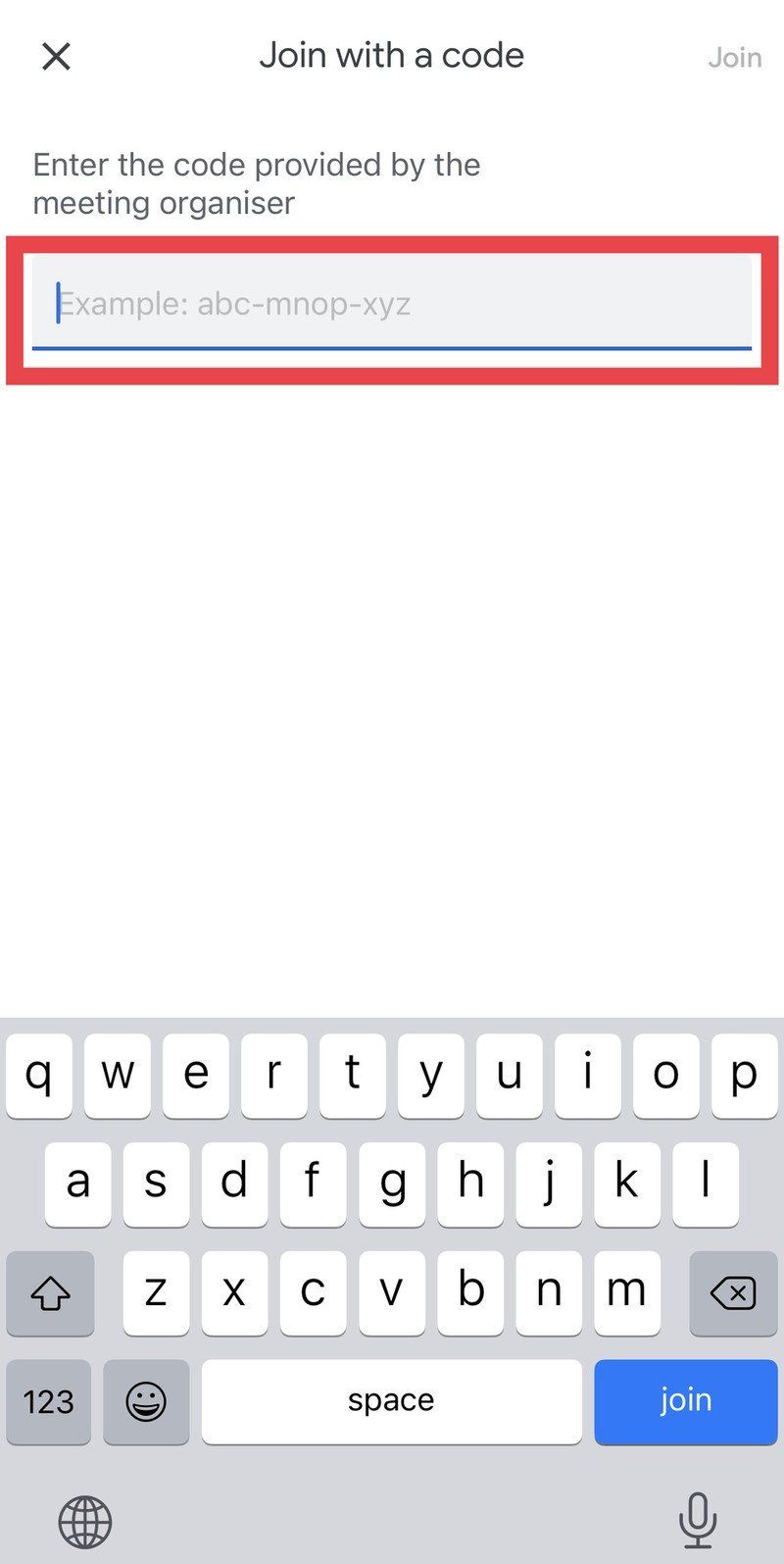The image size is (784, 1564).
Task: Enable the shift key
Action: pyautogui.click(x=50, y=1293)
